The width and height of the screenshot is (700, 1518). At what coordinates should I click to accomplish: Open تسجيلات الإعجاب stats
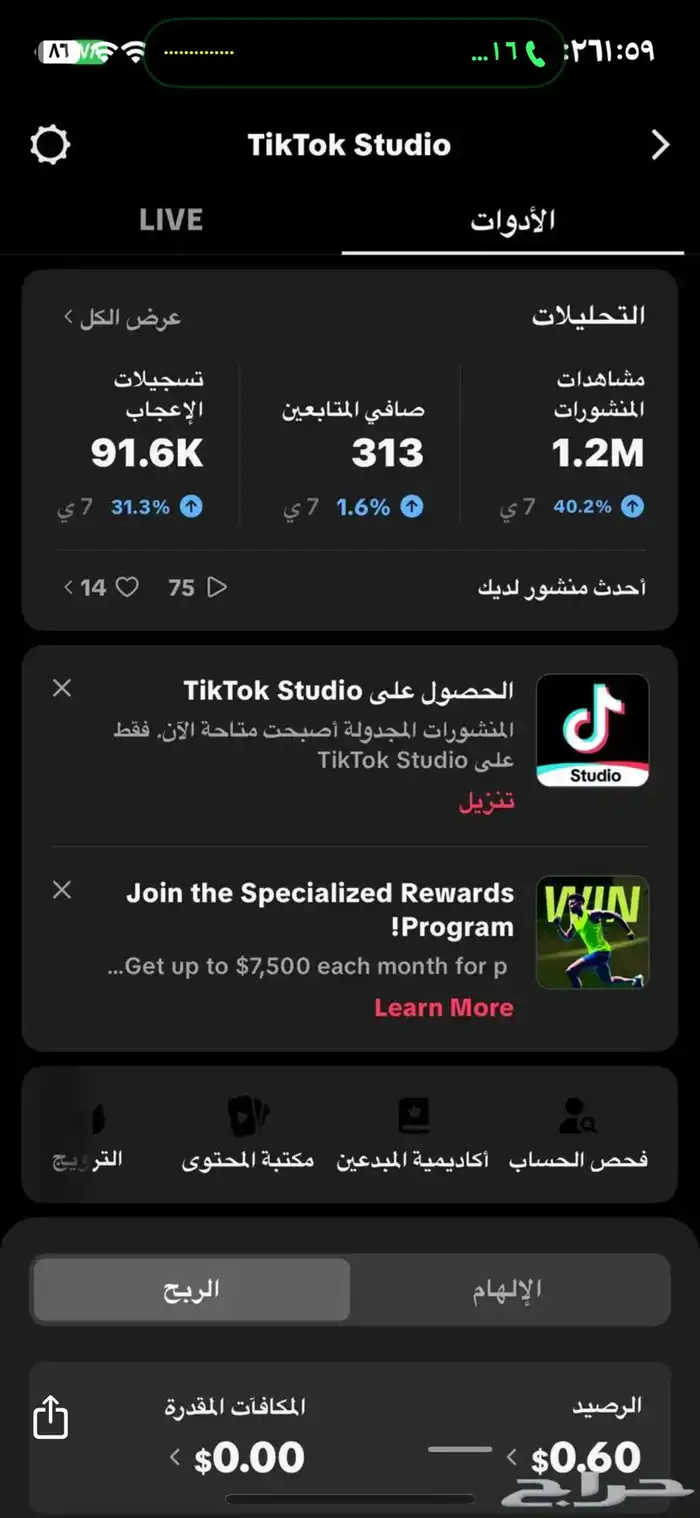147,440
